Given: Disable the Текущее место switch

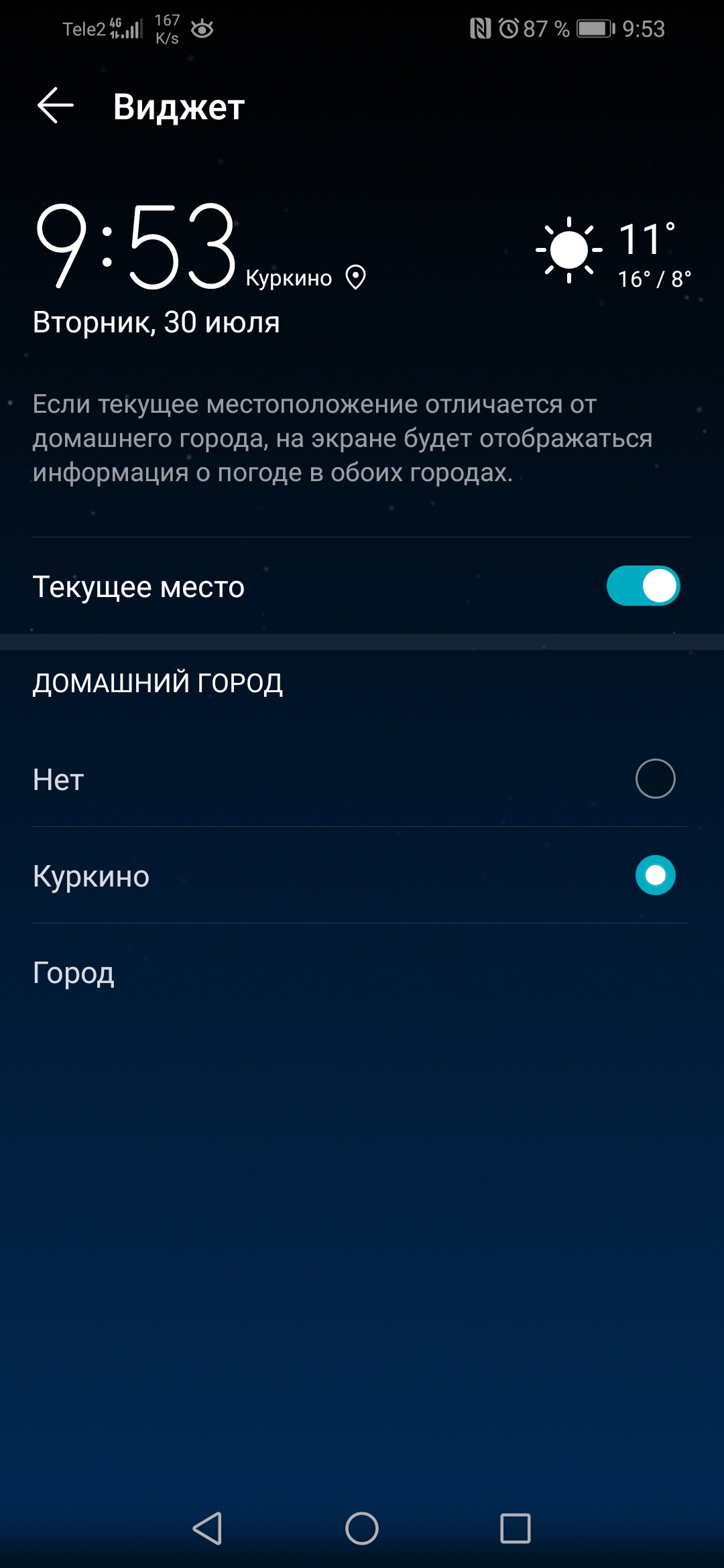Looking at the screenshot, I should 643,586.
